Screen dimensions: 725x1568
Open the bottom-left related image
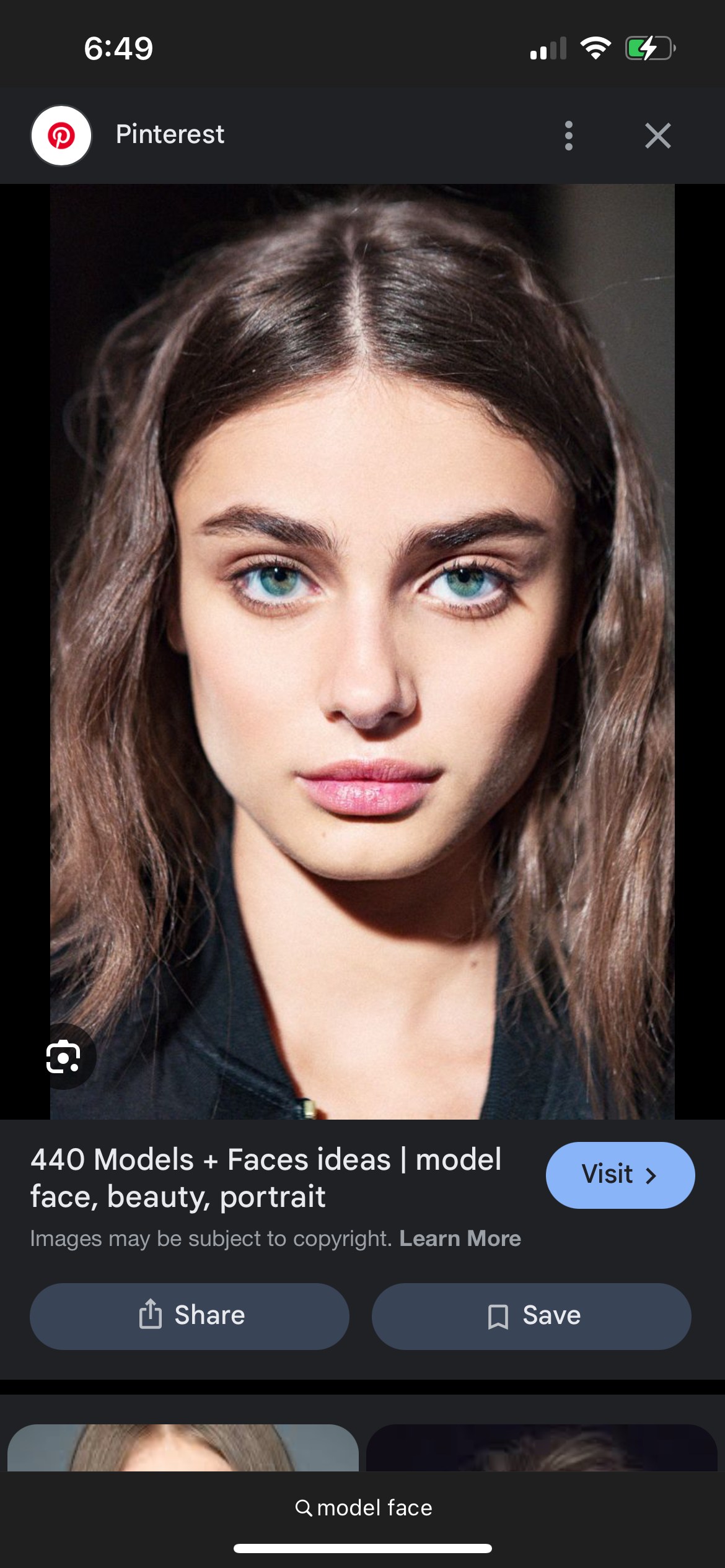click(x=183, y=1448)
